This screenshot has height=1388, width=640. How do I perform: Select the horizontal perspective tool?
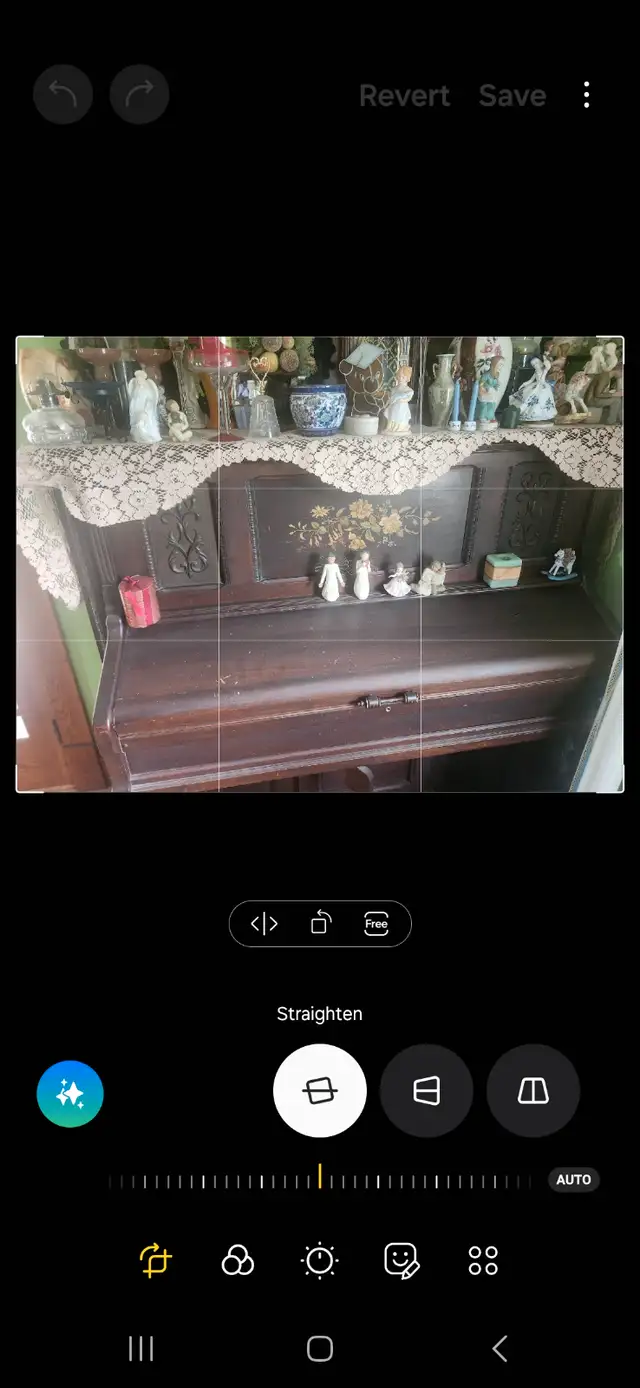tap(426, 1091)
